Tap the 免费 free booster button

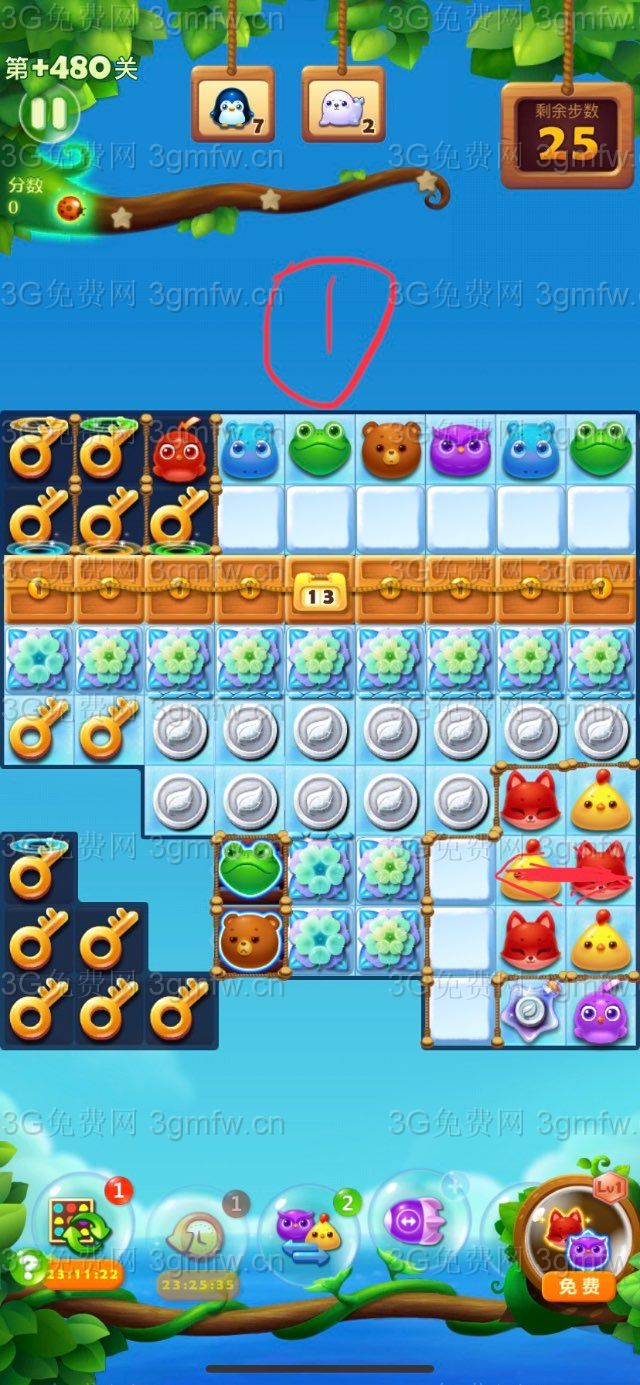coord(577,1285)
